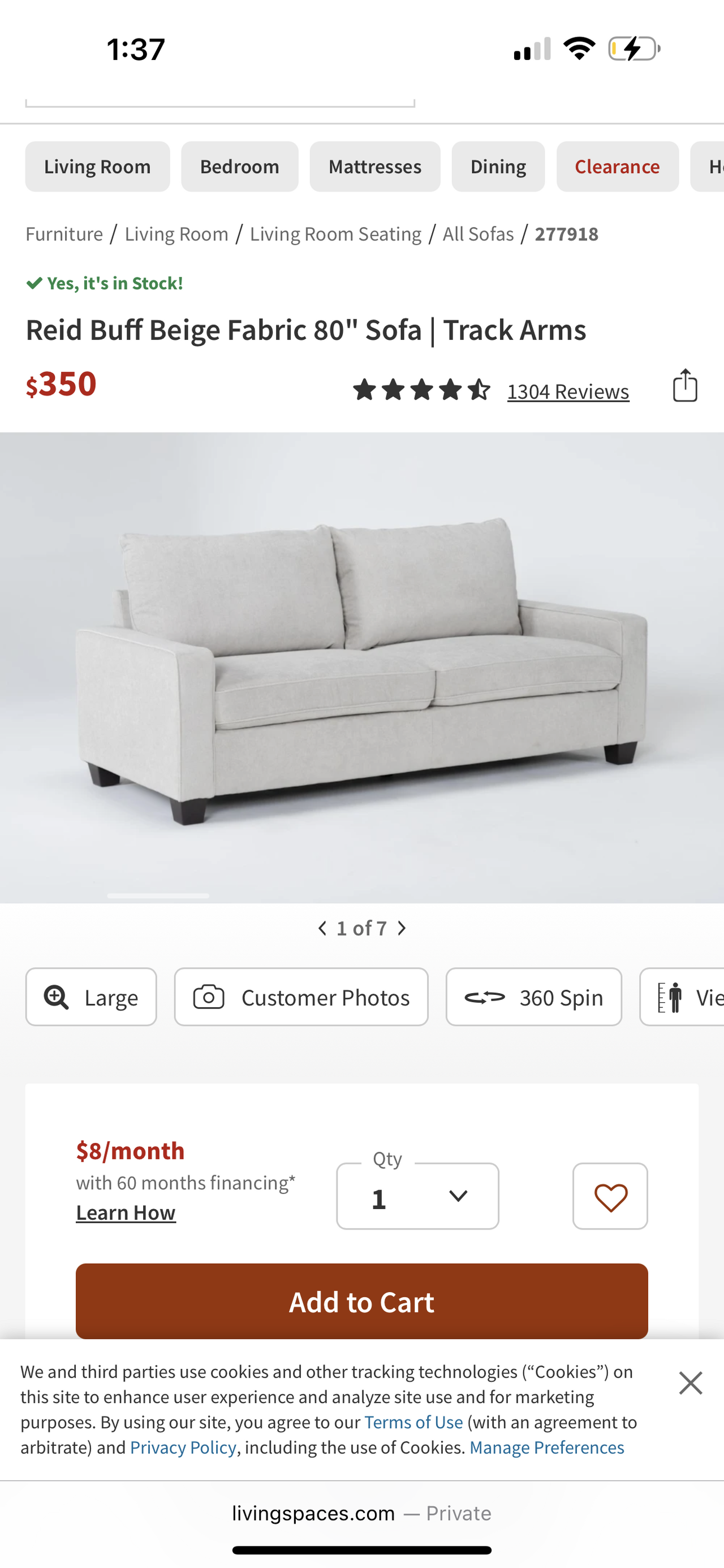Image resolution: width=724 pixels, height=1568 pixels.
Task: Open the 1304 Reviews link
Action: (x=567, y=391)
